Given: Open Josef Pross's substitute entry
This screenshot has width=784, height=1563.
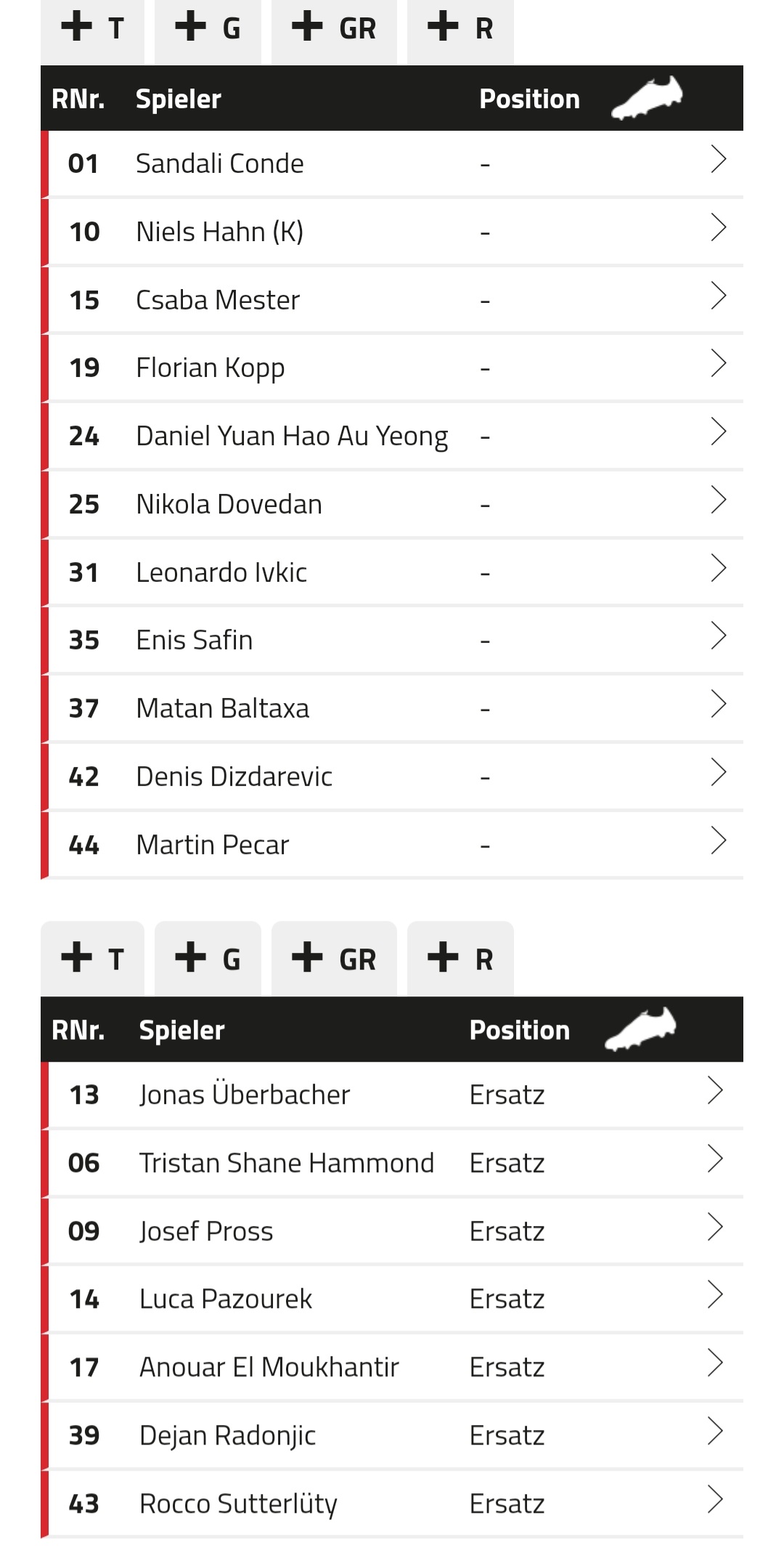Looking at the screenshot, I should [x=392, y=1231].
